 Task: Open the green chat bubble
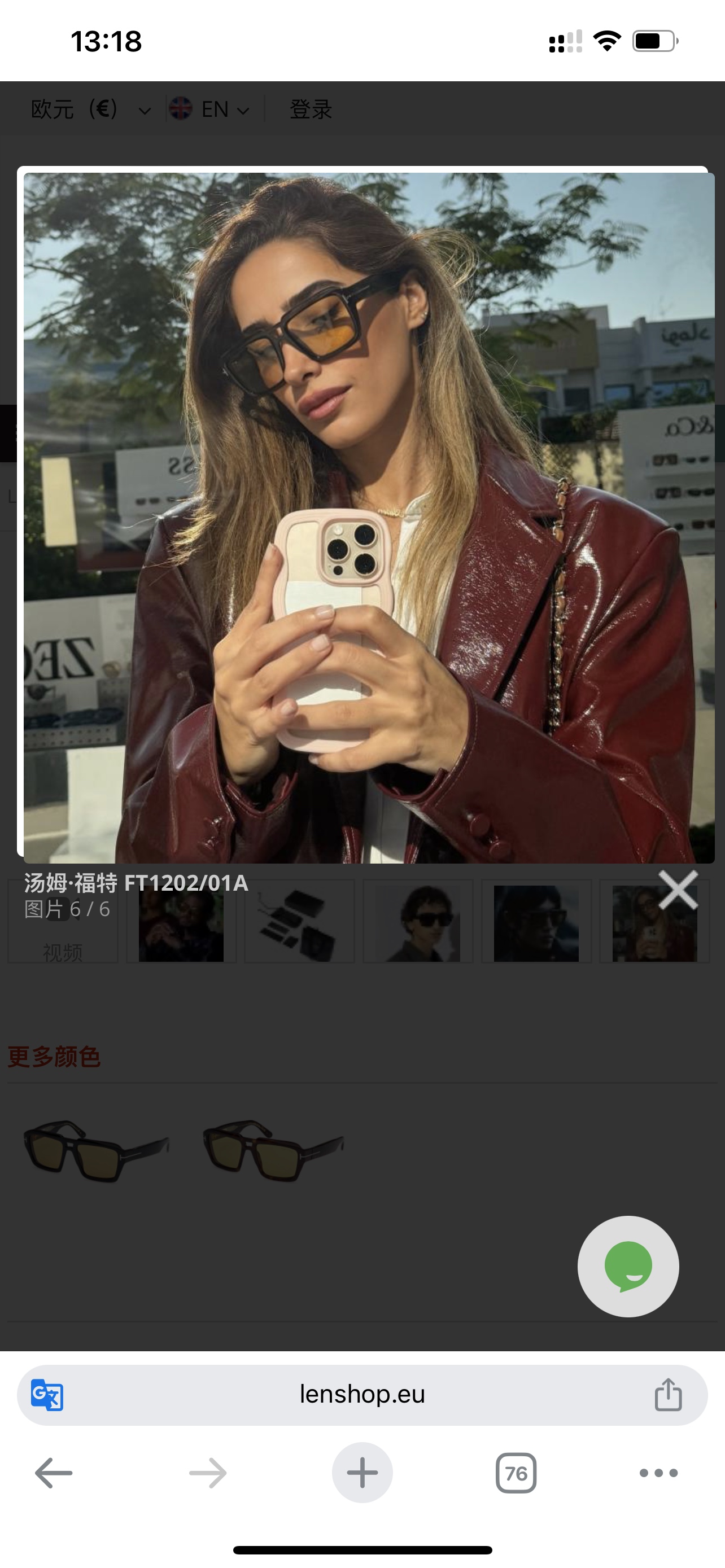(628, 1266)
